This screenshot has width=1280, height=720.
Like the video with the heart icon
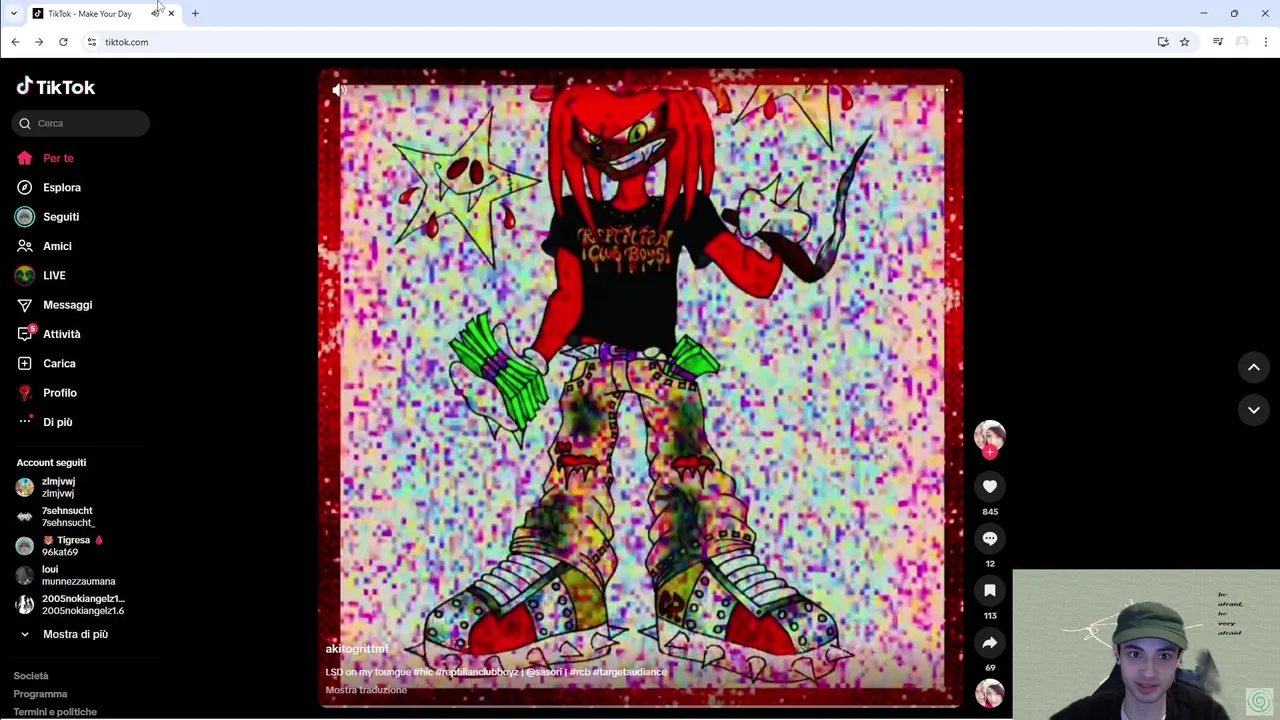coord(990,487)
